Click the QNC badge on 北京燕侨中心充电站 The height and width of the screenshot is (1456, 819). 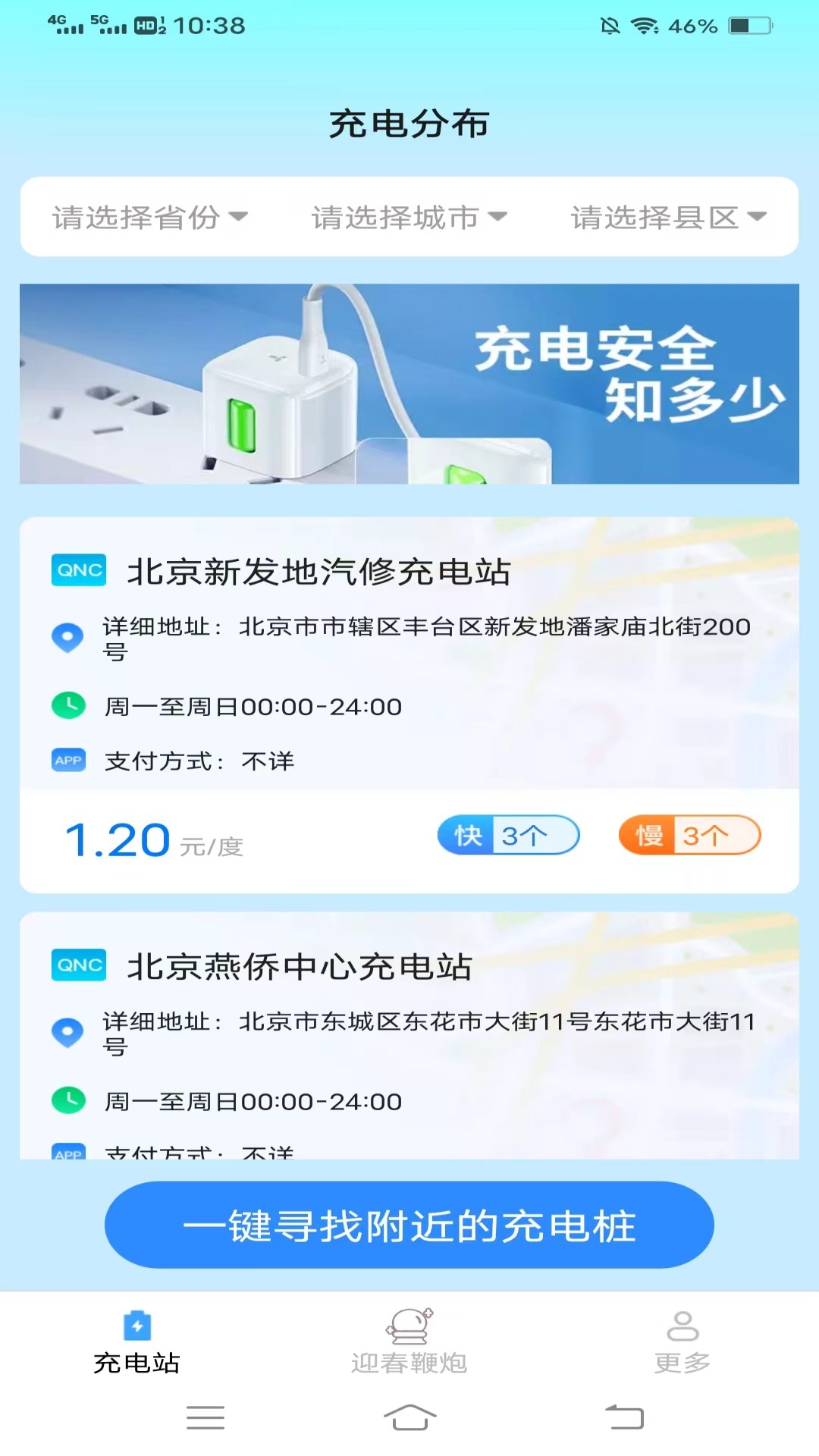[77, 965]
